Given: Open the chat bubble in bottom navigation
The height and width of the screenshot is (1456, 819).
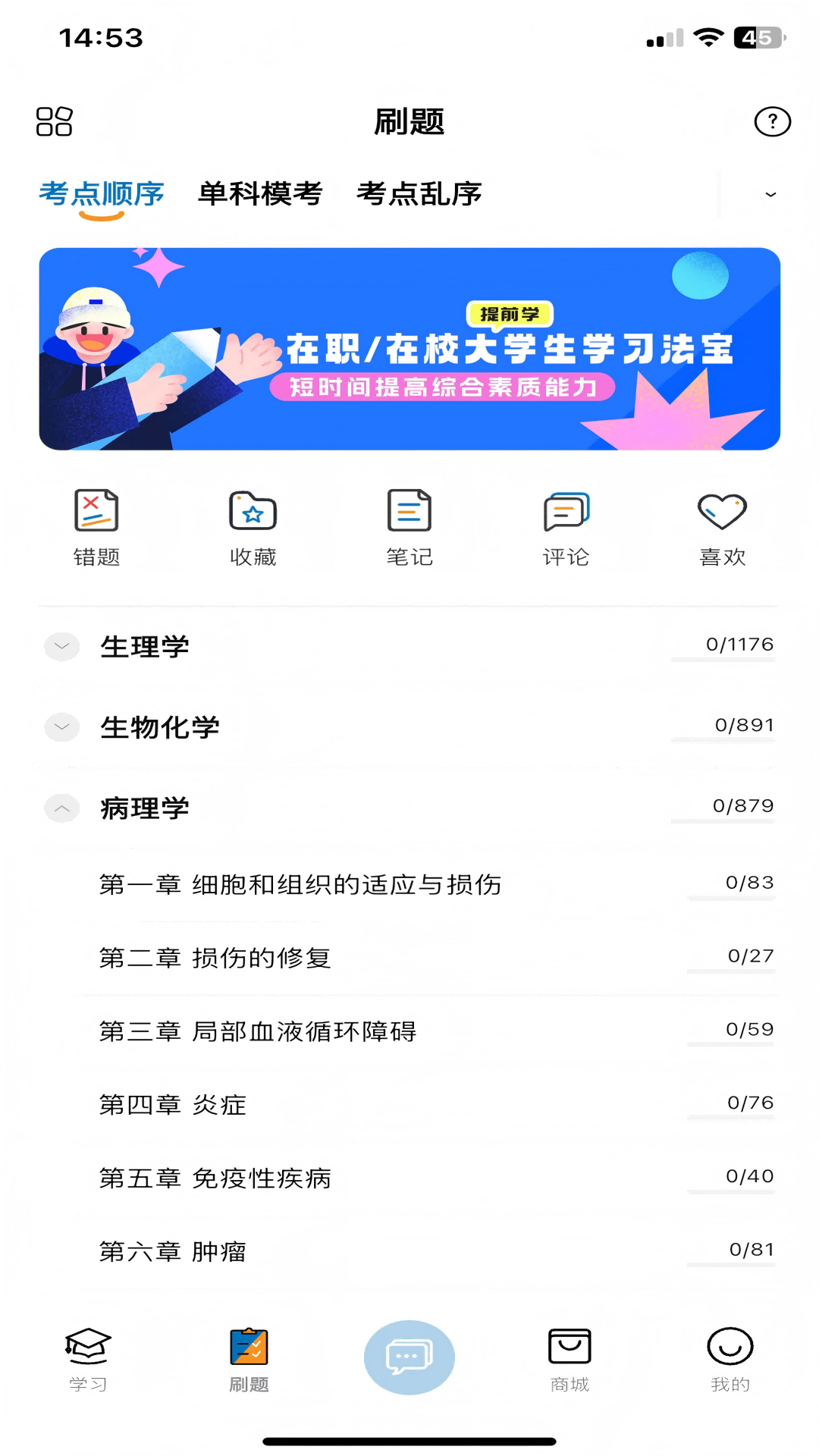Looking at the screenshot, I should point(409,1356).
